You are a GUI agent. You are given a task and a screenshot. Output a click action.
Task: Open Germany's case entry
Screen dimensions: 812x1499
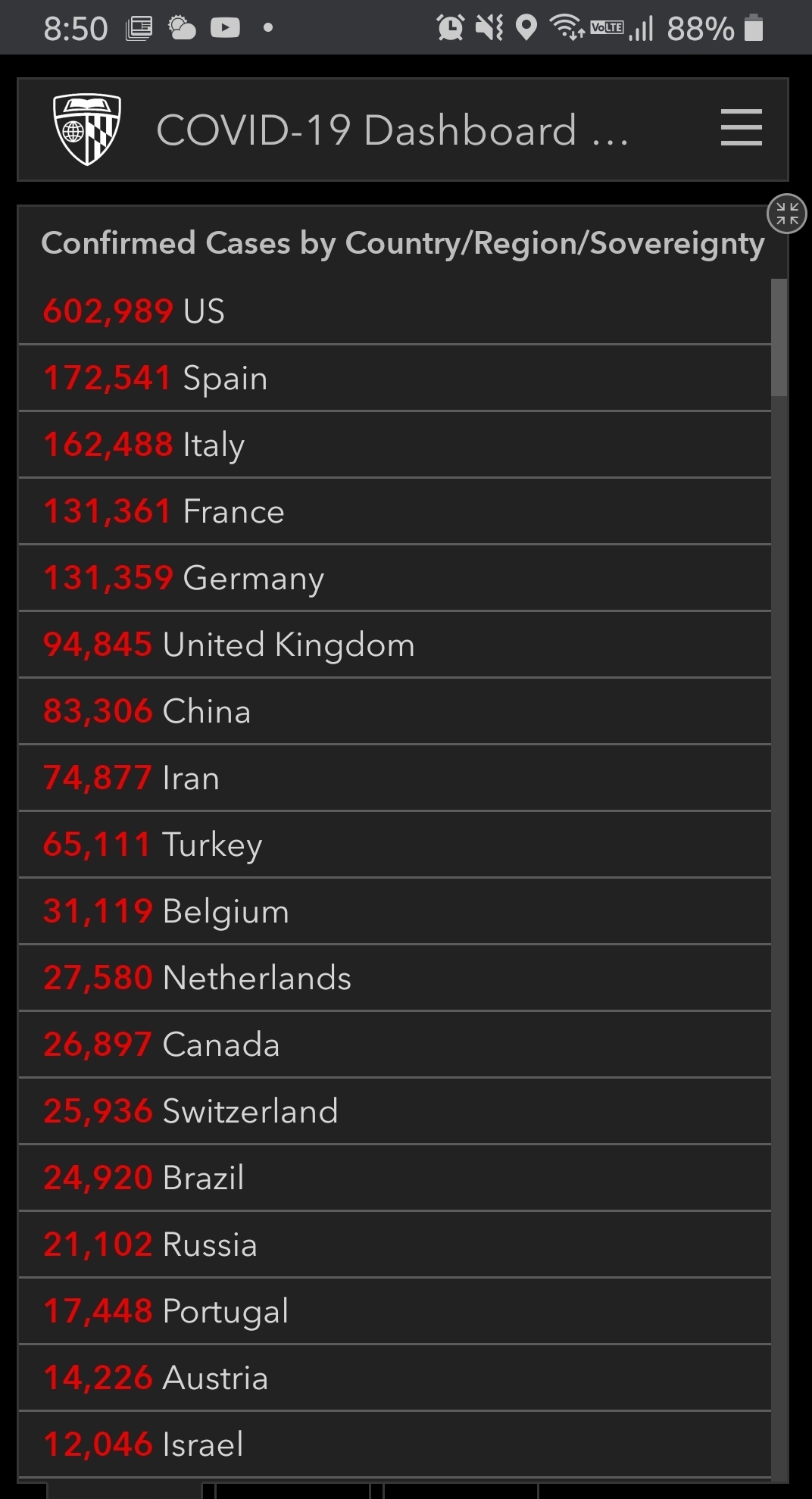click(x=395, y=578)
